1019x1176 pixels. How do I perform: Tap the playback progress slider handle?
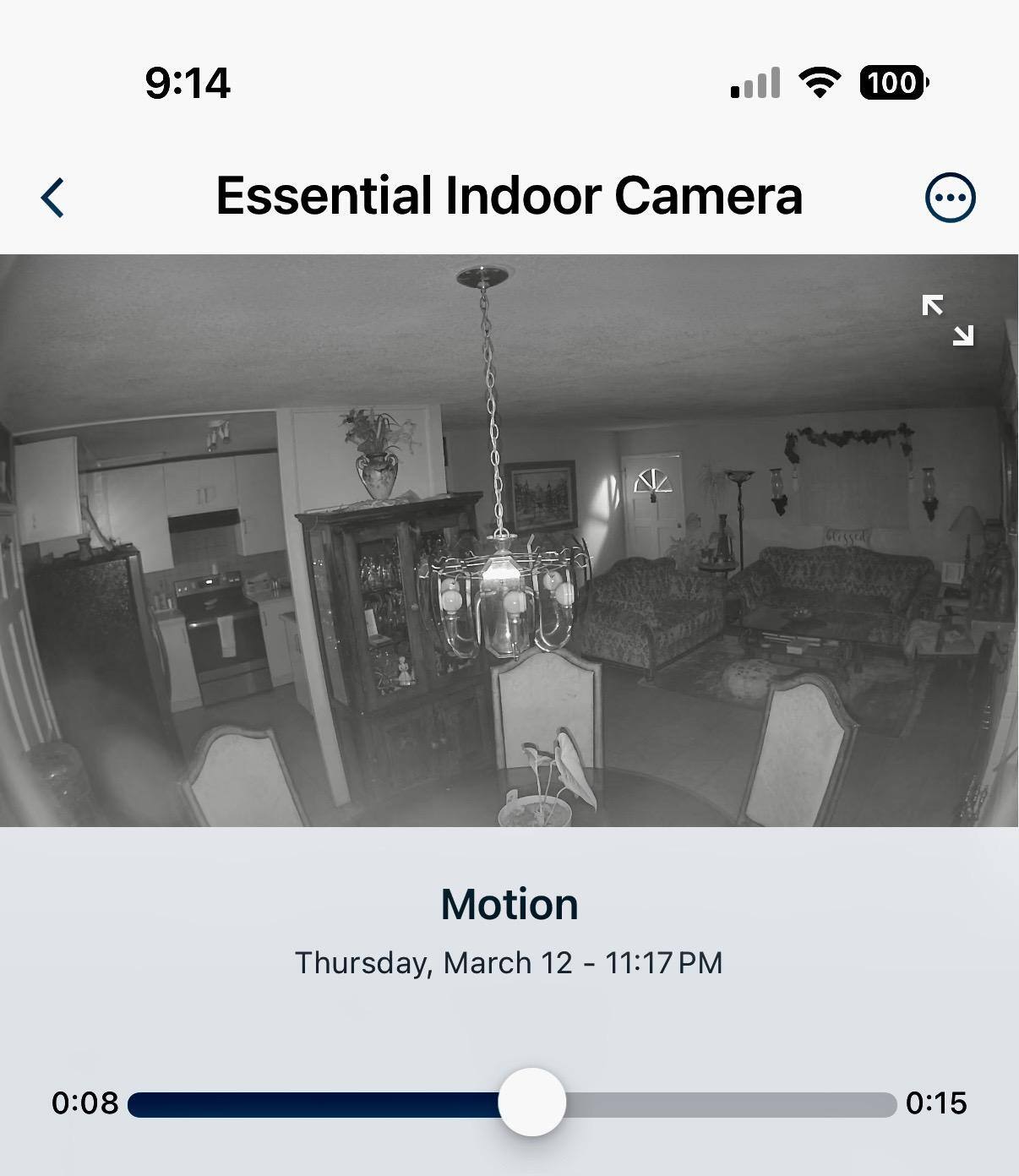[x=531, y=1102]
